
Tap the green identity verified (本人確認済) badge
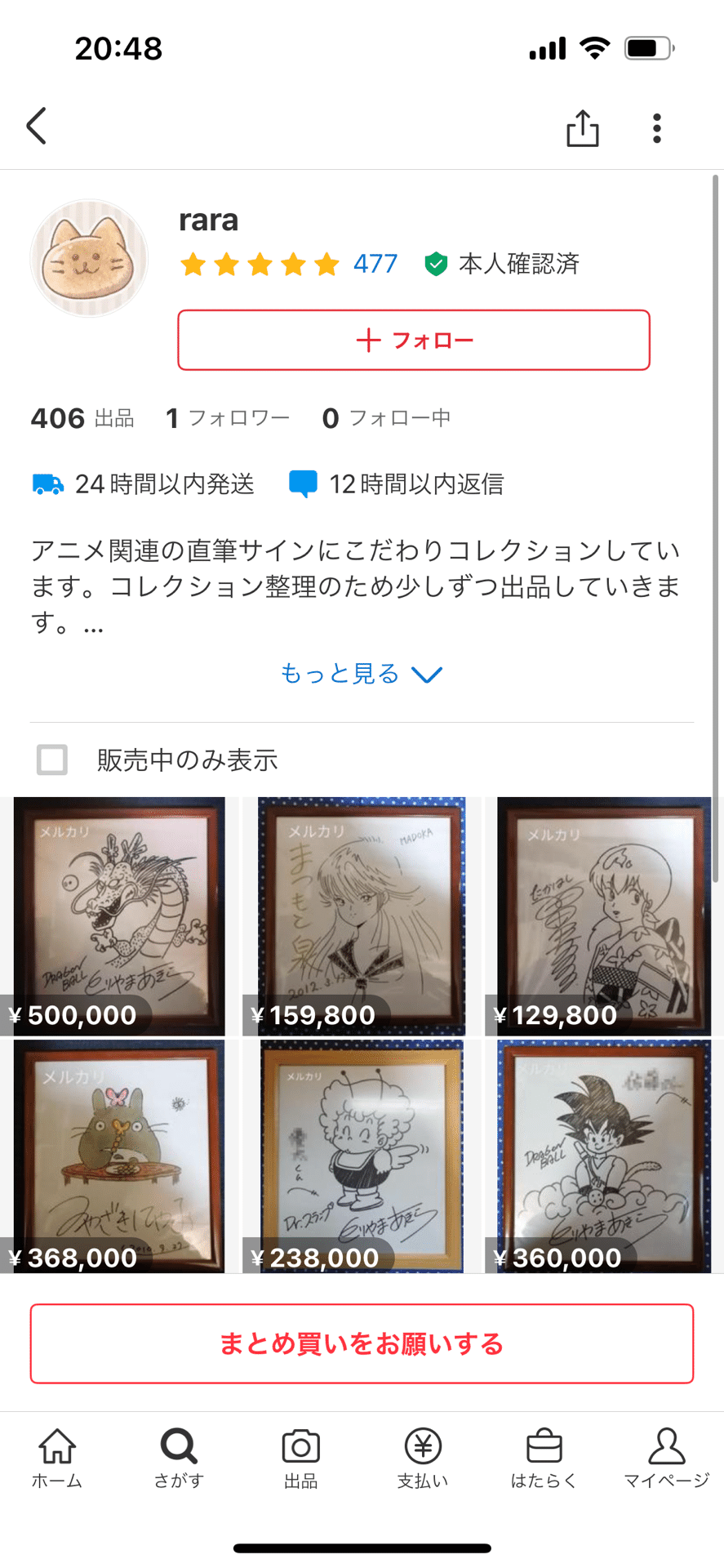click(x=436, y=264)
